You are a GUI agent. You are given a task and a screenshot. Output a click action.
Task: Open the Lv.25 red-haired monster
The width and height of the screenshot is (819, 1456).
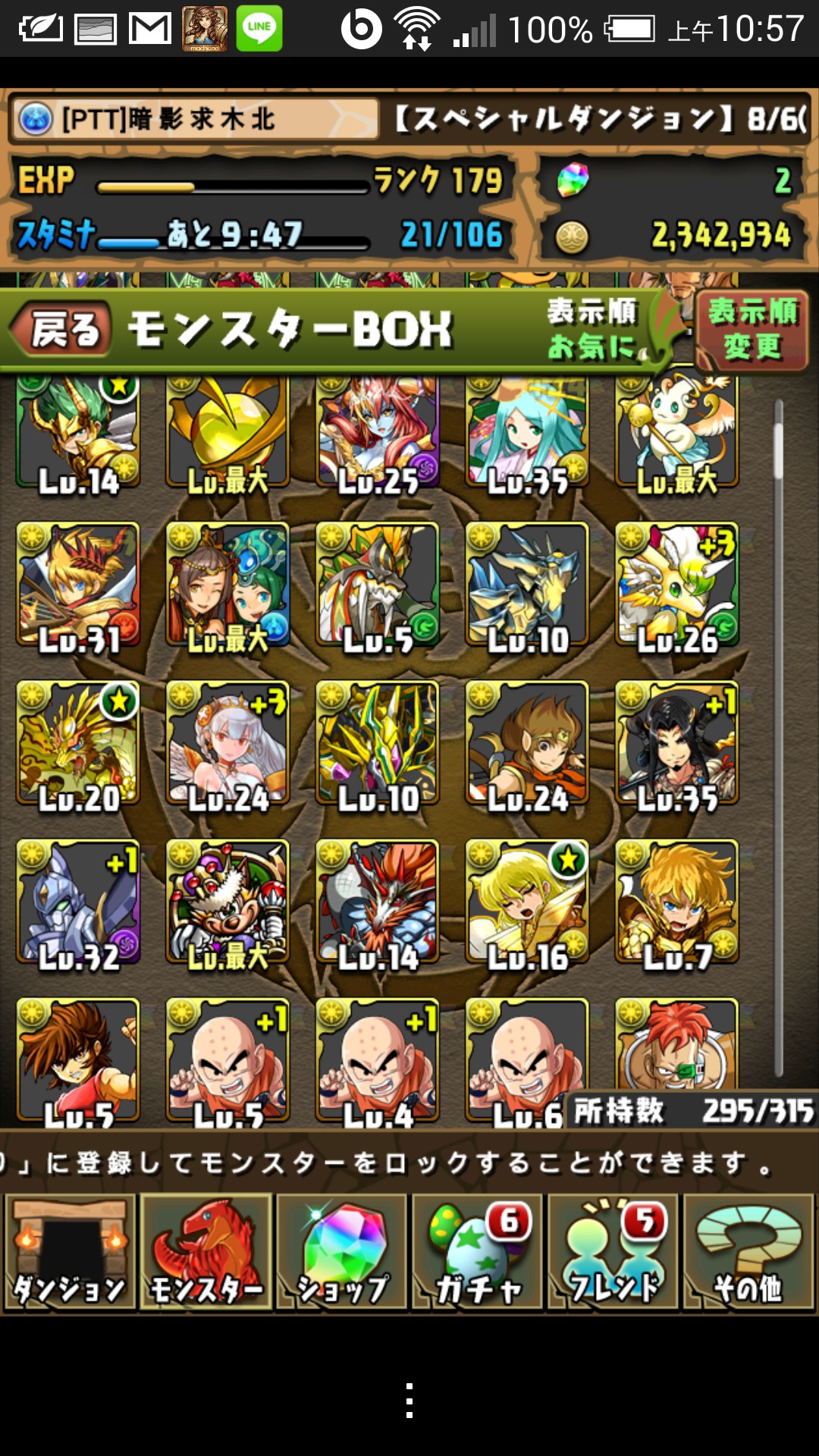click(378, 432)
